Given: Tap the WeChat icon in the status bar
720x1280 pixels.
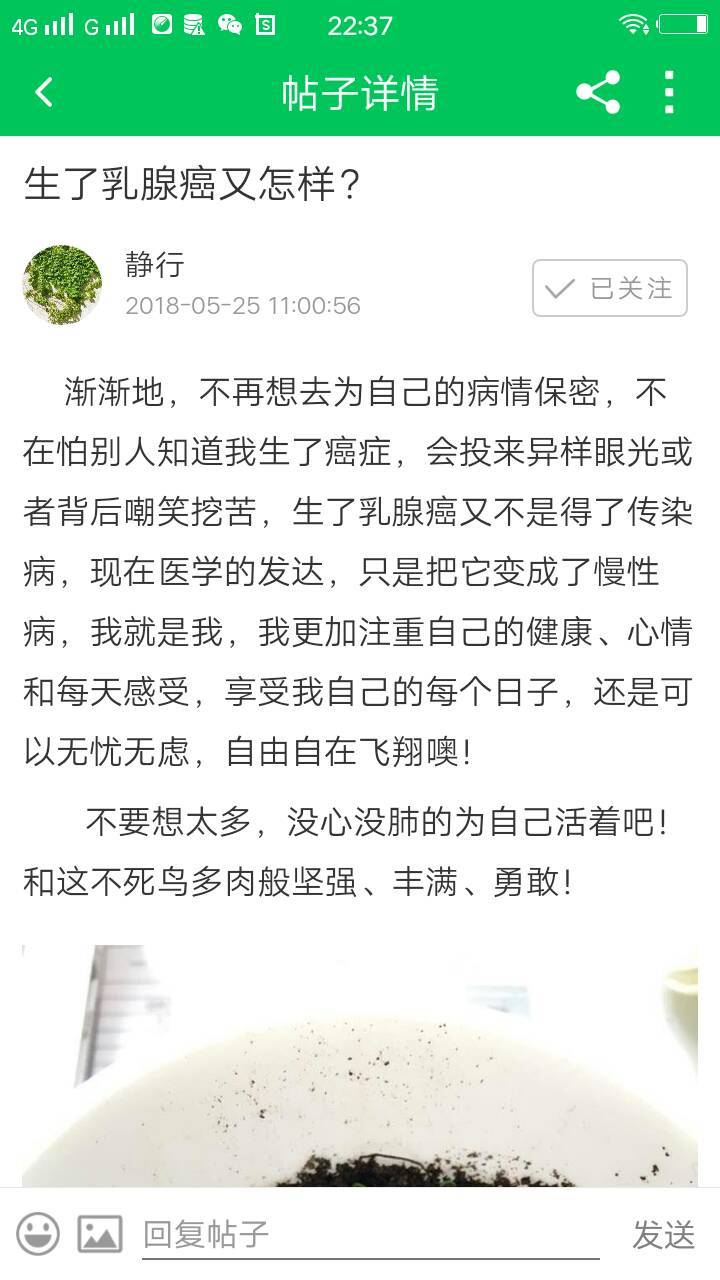Looking at the screenshot, I should pos(231,24).
